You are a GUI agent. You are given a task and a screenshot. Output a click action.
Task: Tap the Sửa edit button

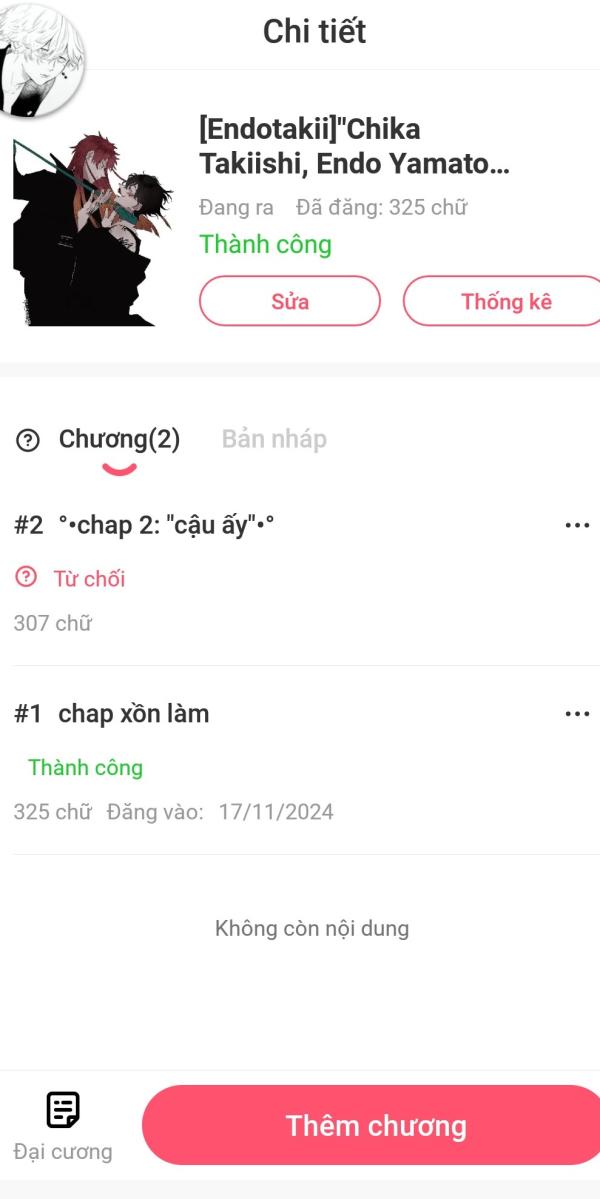point(290,301)
